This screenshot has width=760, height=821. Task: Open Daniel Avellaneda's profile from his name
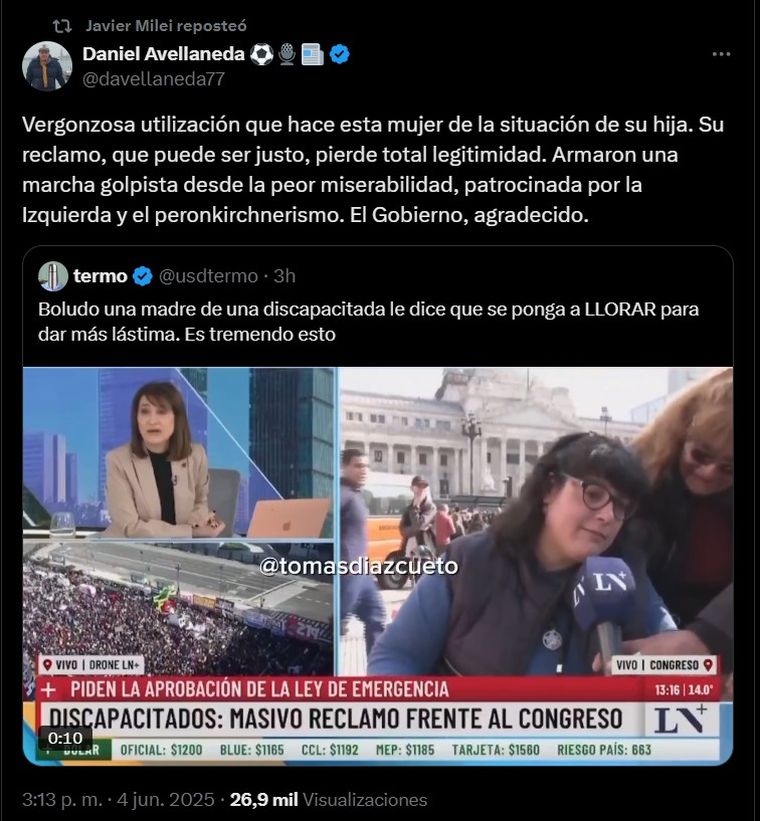point(162,54)
